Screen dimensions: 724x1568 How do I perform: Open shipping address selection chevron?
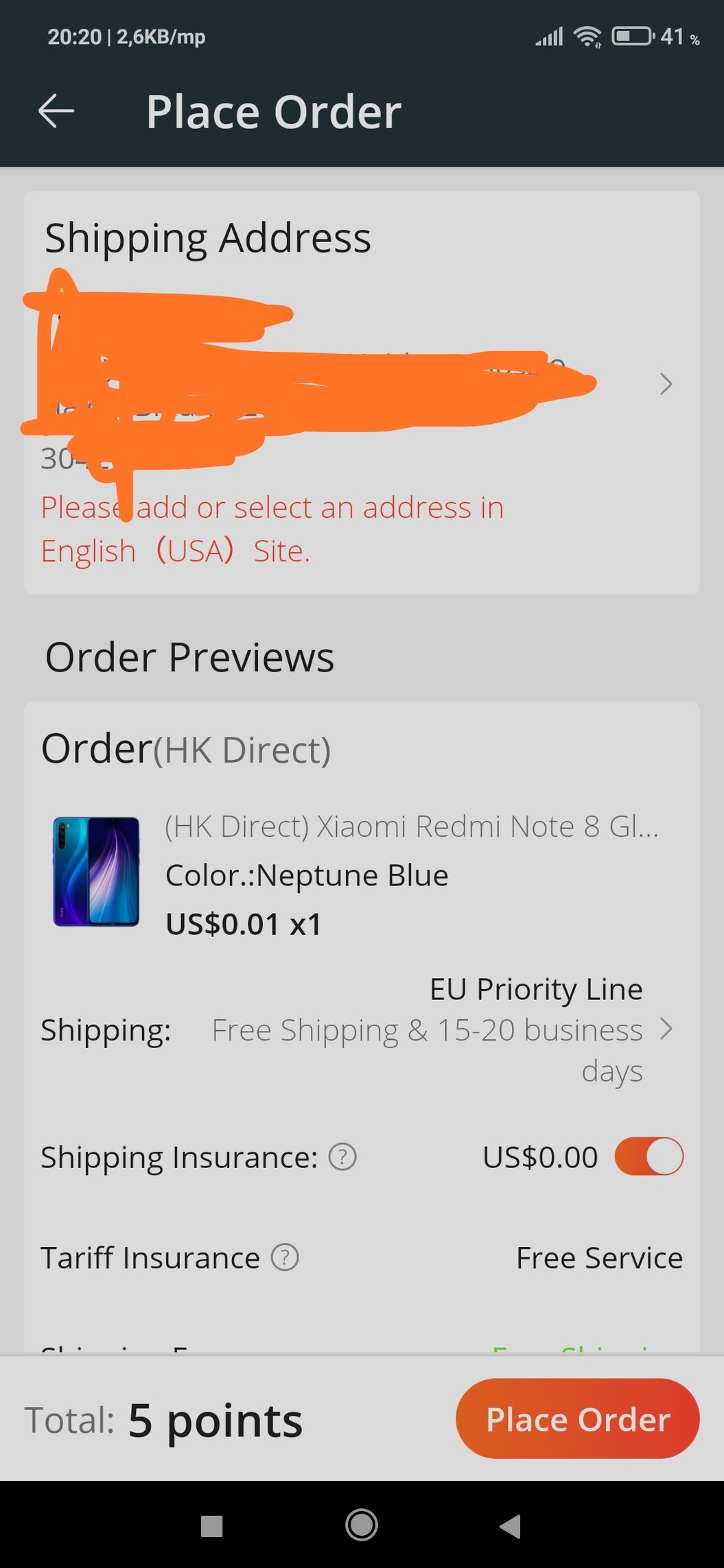(665, 384)
